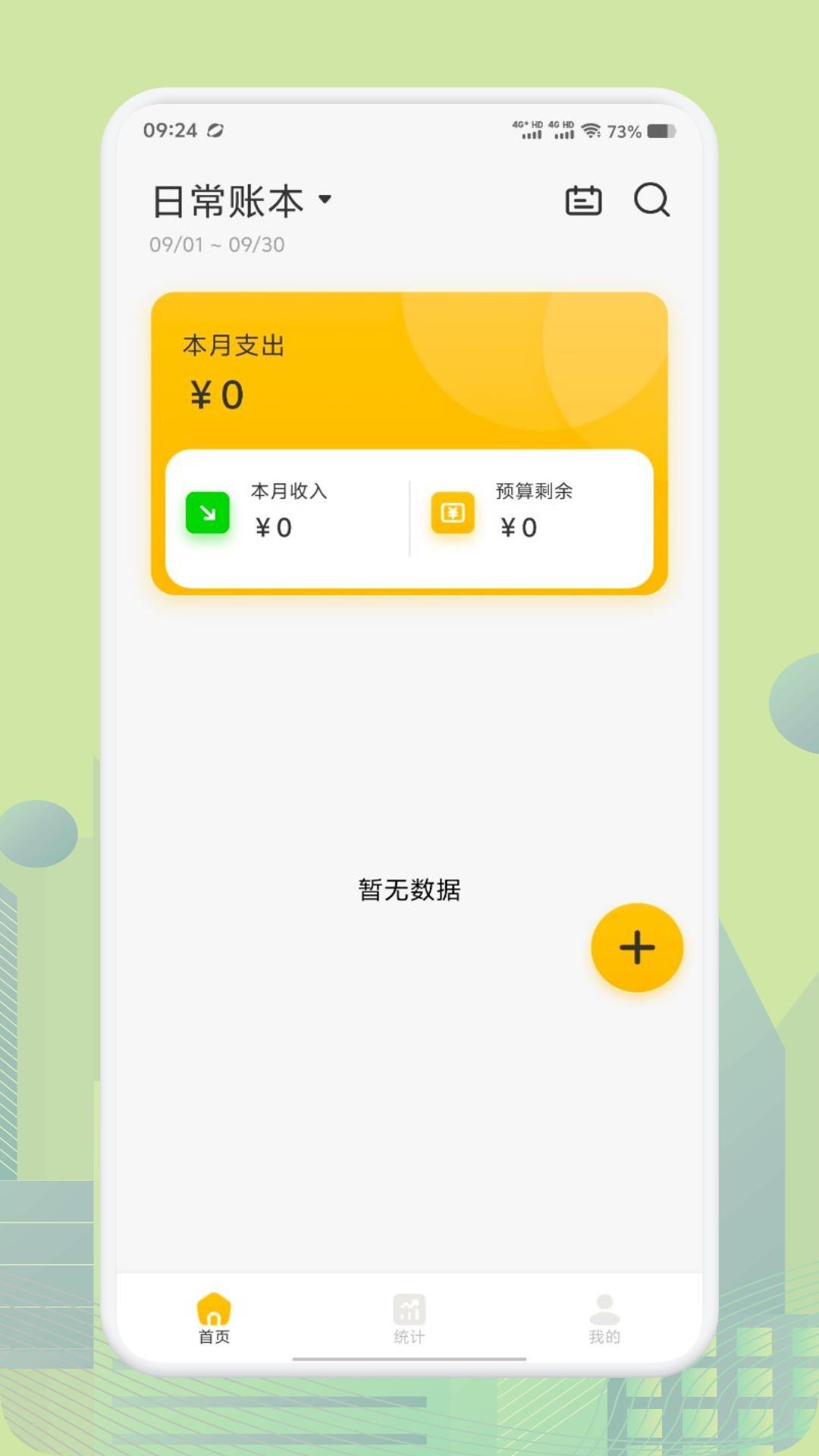Tap the 09/01 ~ 09/30 date range
Viewport: 819px width, 1456px height.
coord(215,244)
